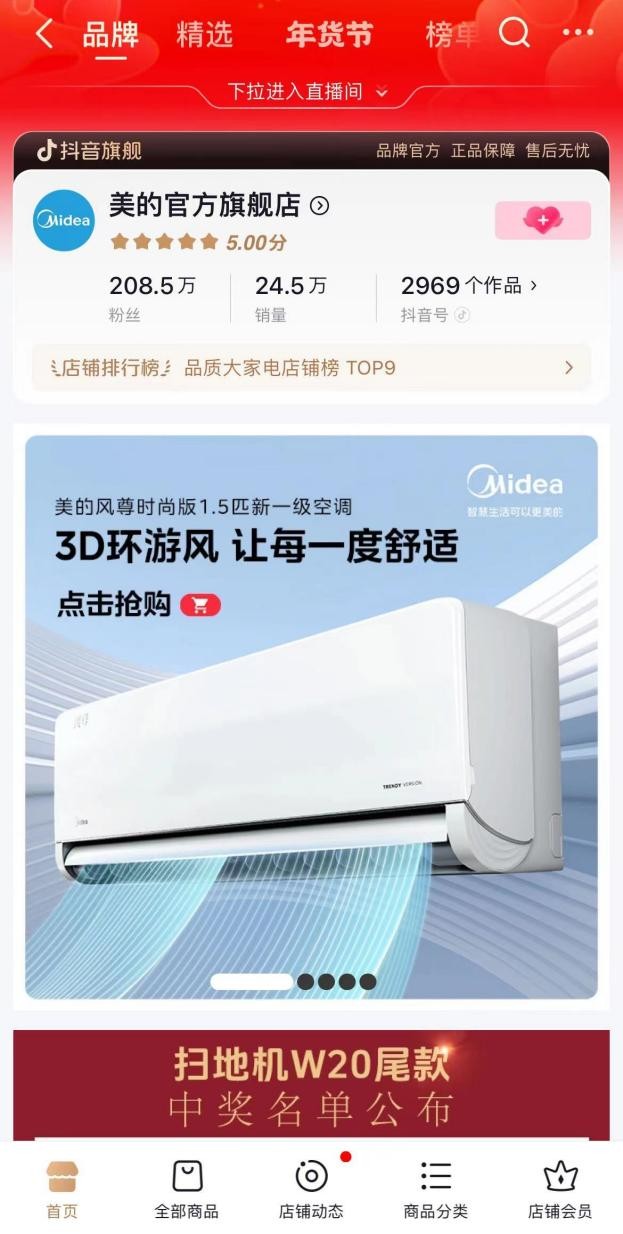Image resolution: width=623 pixels, height=1234 pixels.
Task: Go to 商品分类 tab
Action: point(436,1190)
